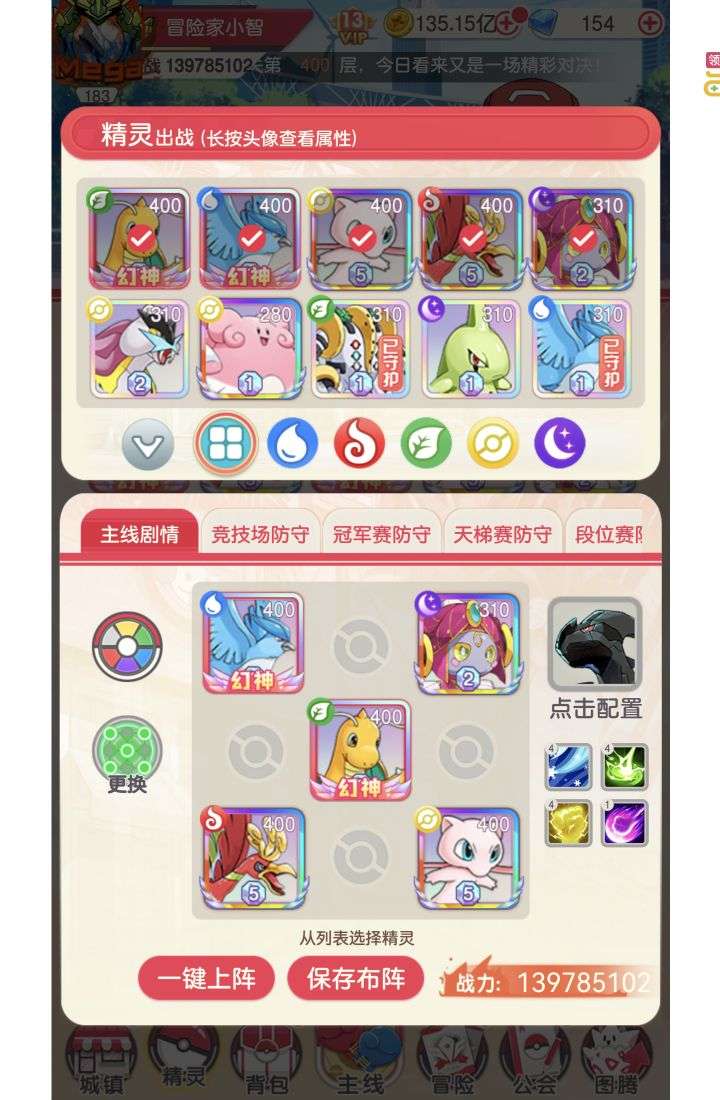Screen dimensions: 720x1100
Task: Show all sprite types with grid filter
Action: 225,444
